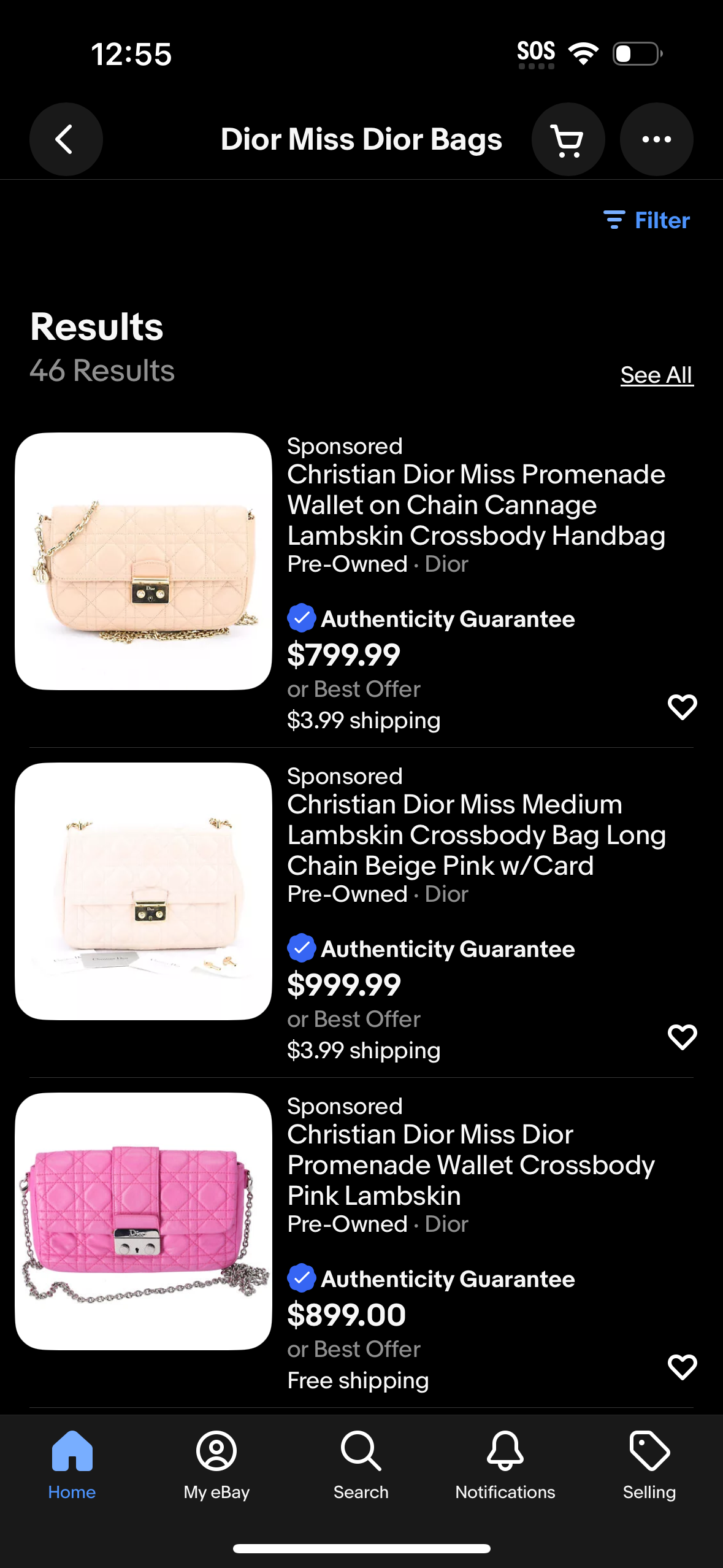Viewport: 723px width, 1568px height.
Task: Open the more options menu
Action: pos(656,139)
